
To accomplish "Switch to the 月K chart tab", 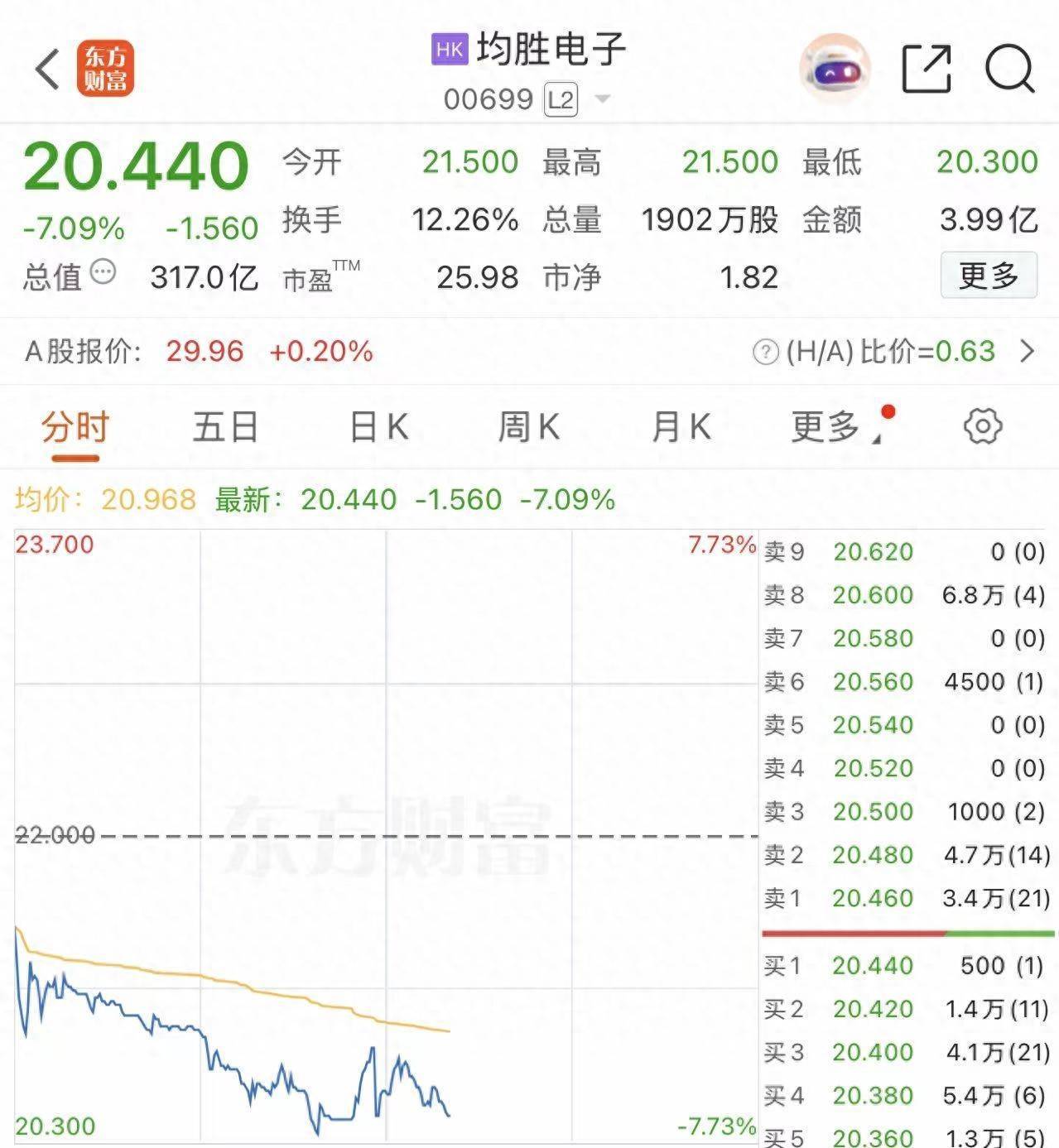I will point(681,428).
